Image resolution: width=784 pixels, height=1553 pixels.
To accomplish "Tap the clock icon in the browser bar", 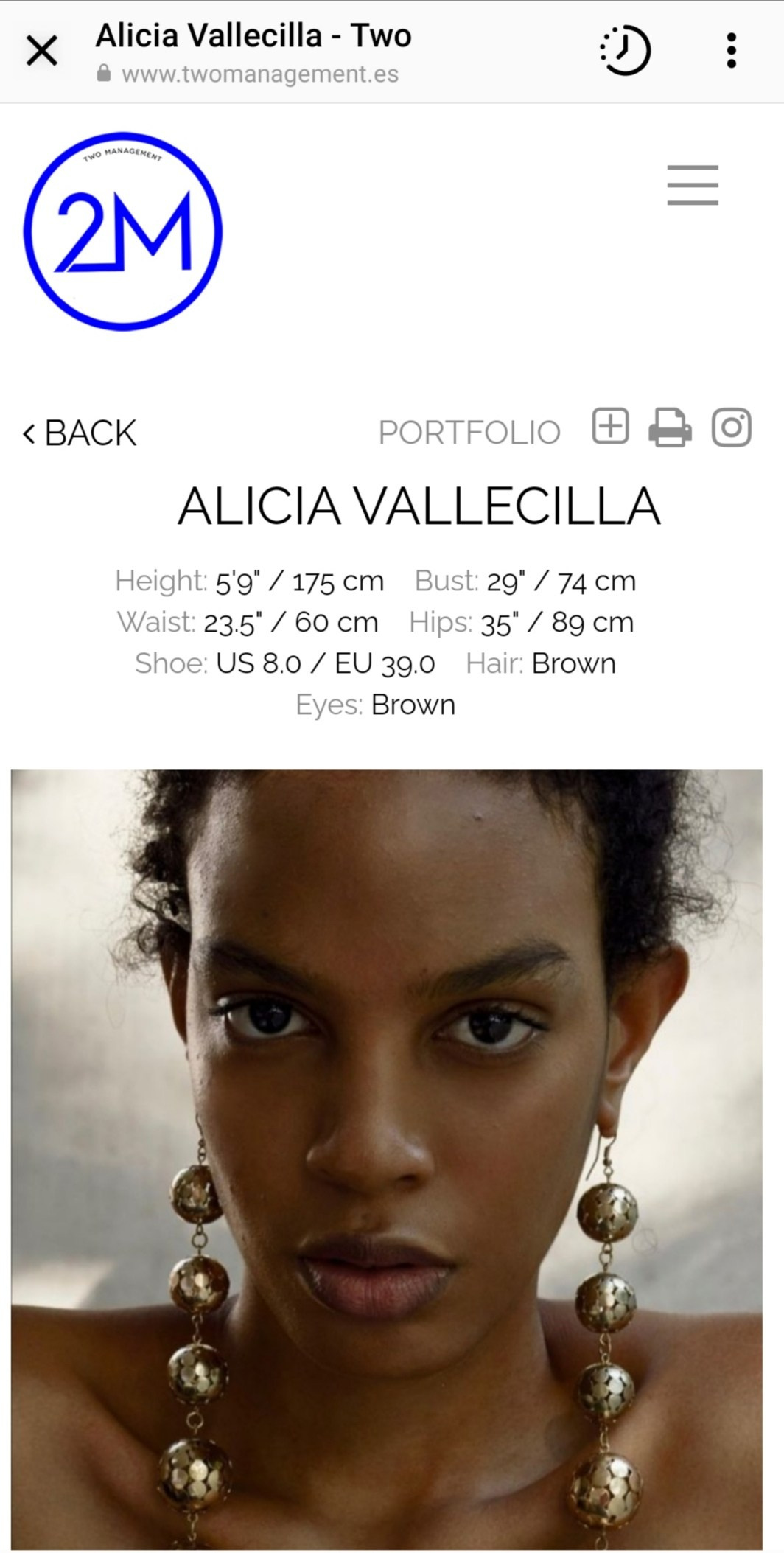I will pos(626,51).
